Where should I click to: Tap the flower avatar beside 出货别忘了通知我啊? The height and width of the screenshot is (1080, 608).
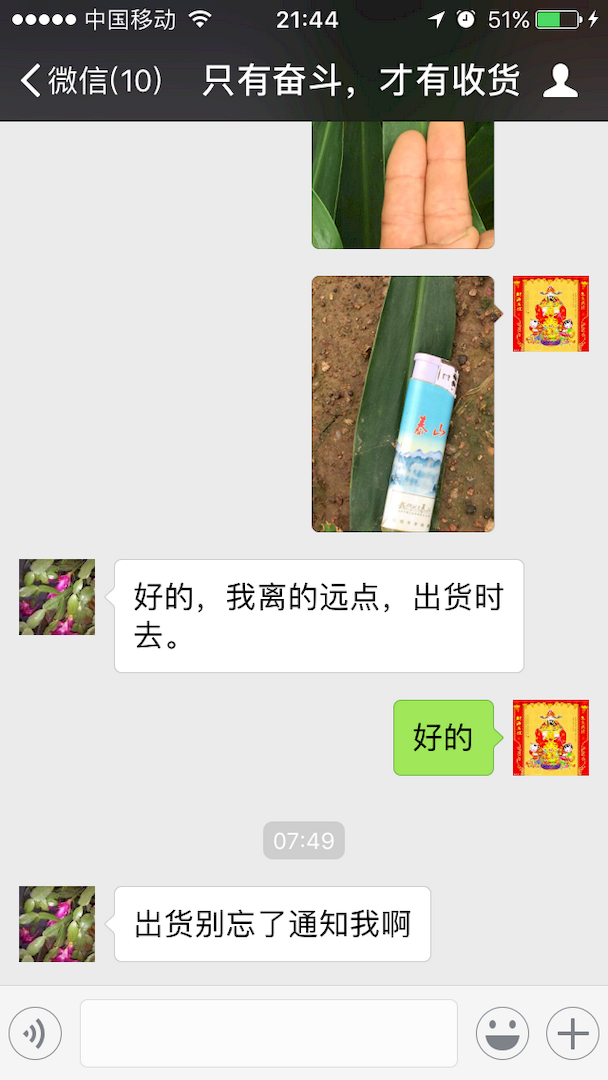pos(57,924)
